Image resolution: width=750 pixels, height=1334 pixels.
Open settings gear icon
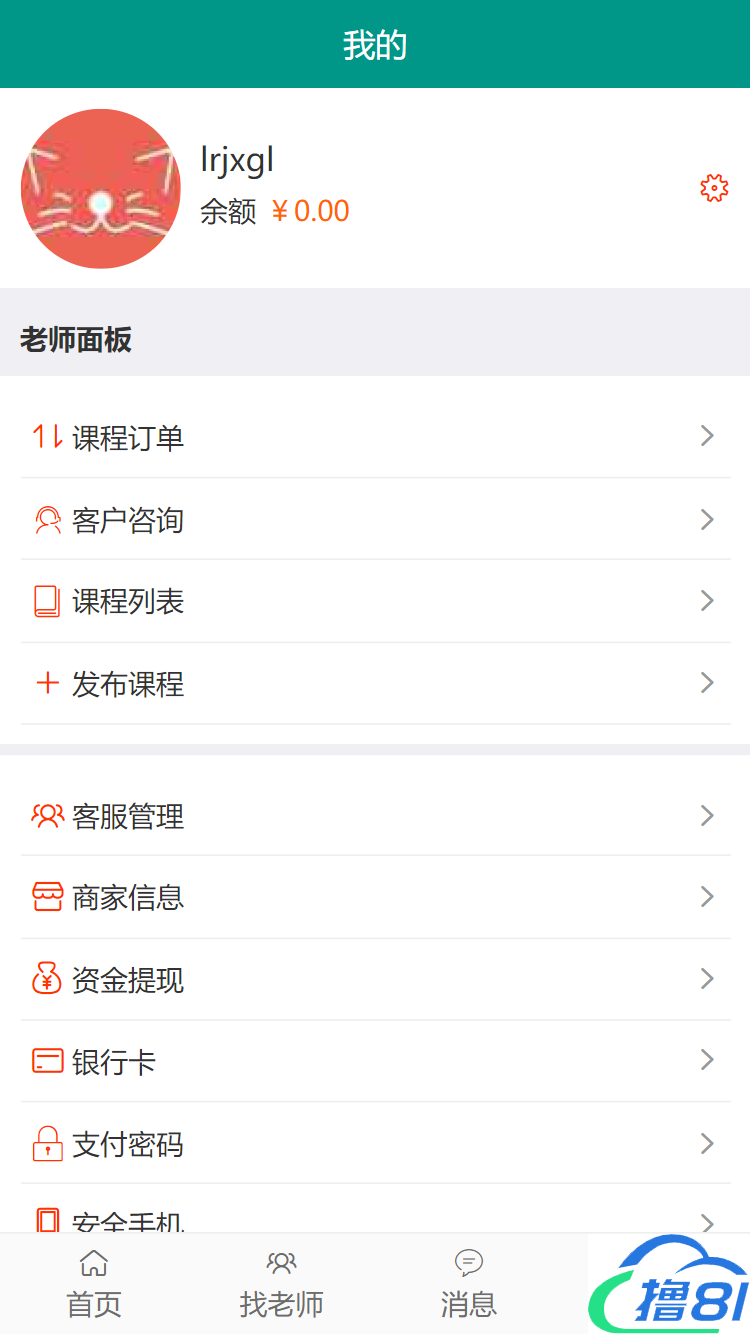pyautogui.click(x=713, y=188)
